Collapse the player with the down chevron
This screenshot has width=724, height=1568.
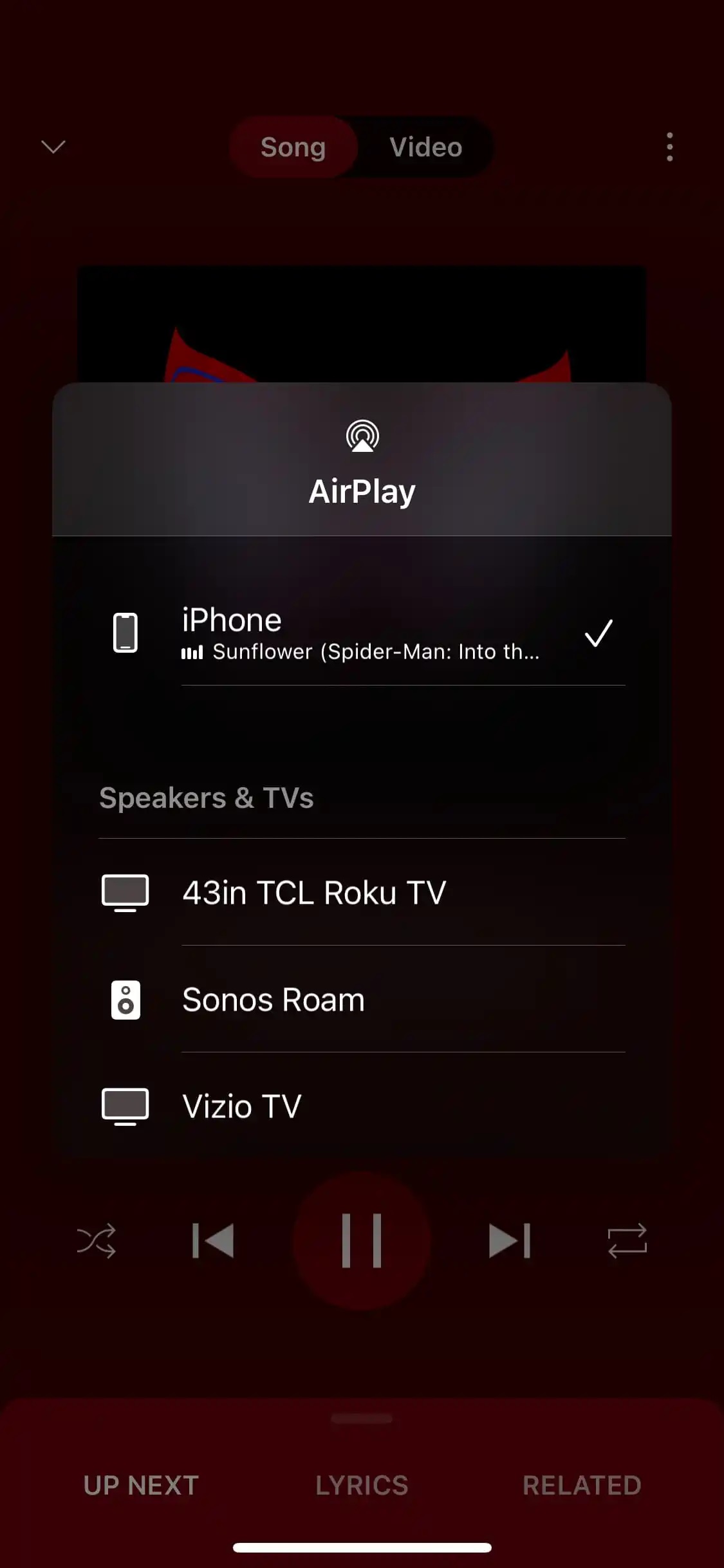[53, 147]
